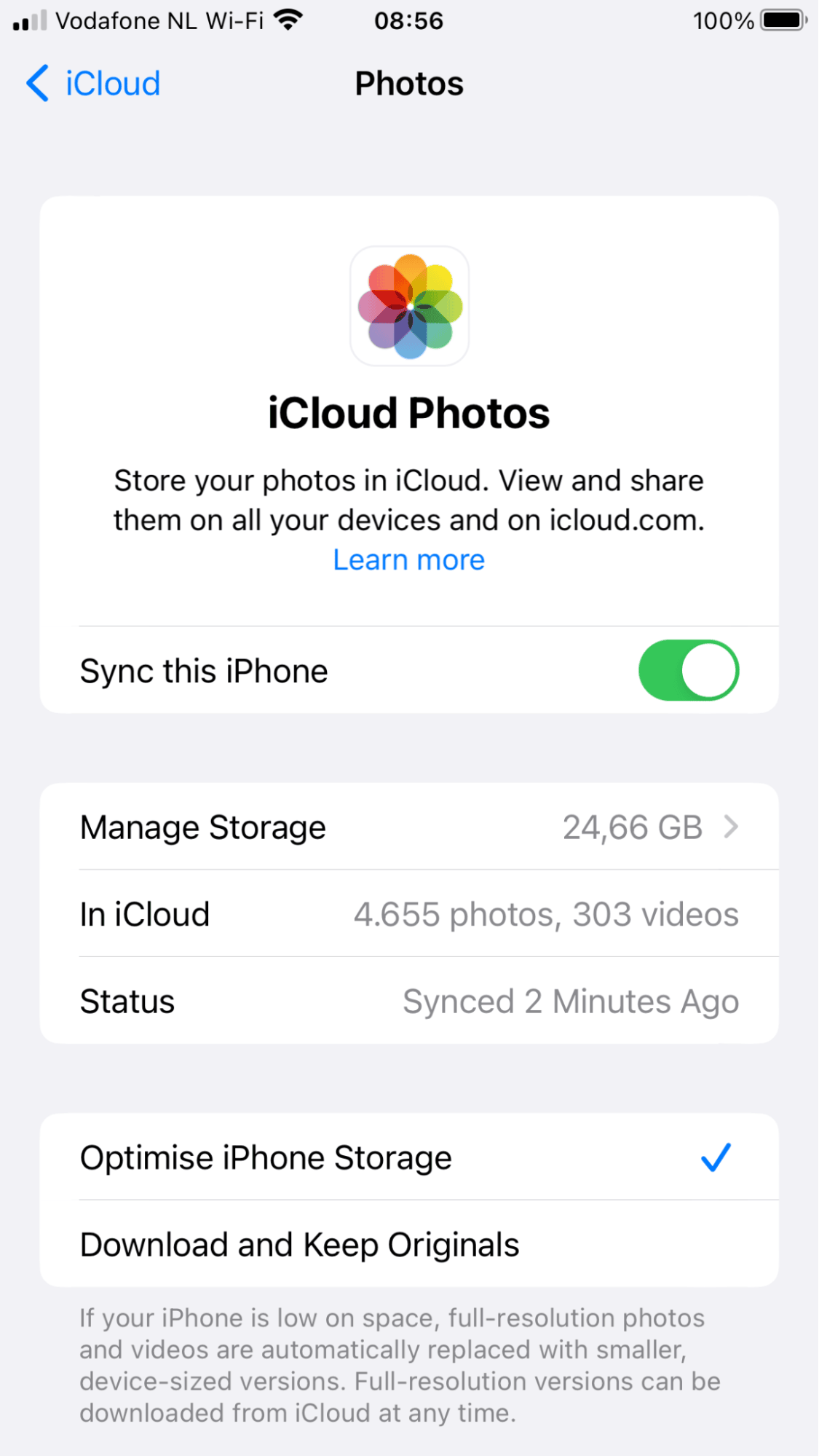Turn off Sync this iPhone
Image resolution: width=819 pixels, height=1456 pixels.
(x=688, y=670)
